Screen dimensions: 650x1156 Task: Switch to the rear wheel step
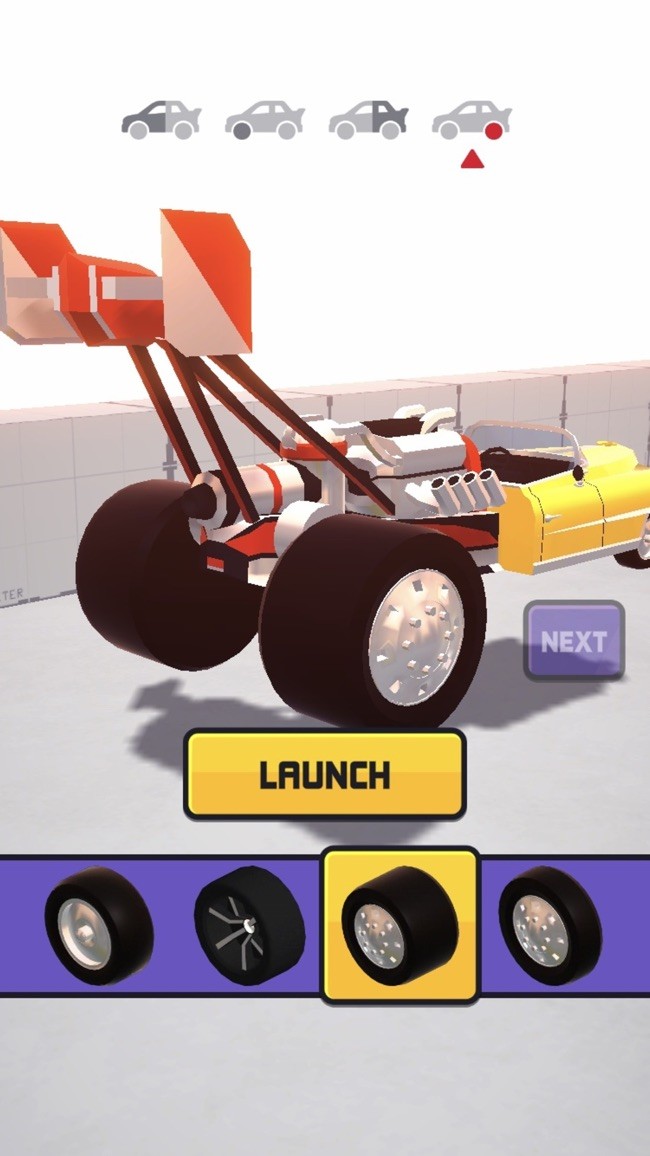click(x=472, y=120)
